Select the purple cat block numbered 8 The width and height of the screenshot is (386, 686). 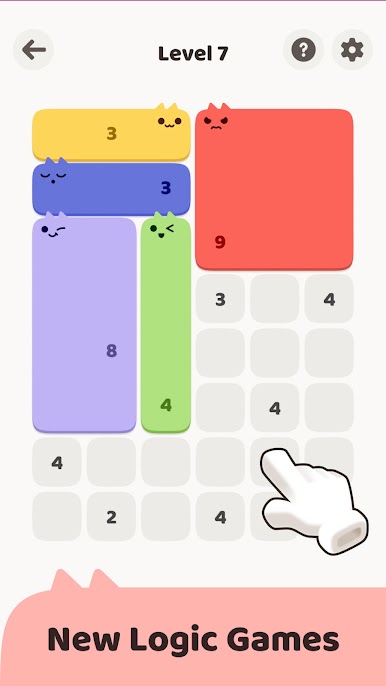tap(84, 324)
